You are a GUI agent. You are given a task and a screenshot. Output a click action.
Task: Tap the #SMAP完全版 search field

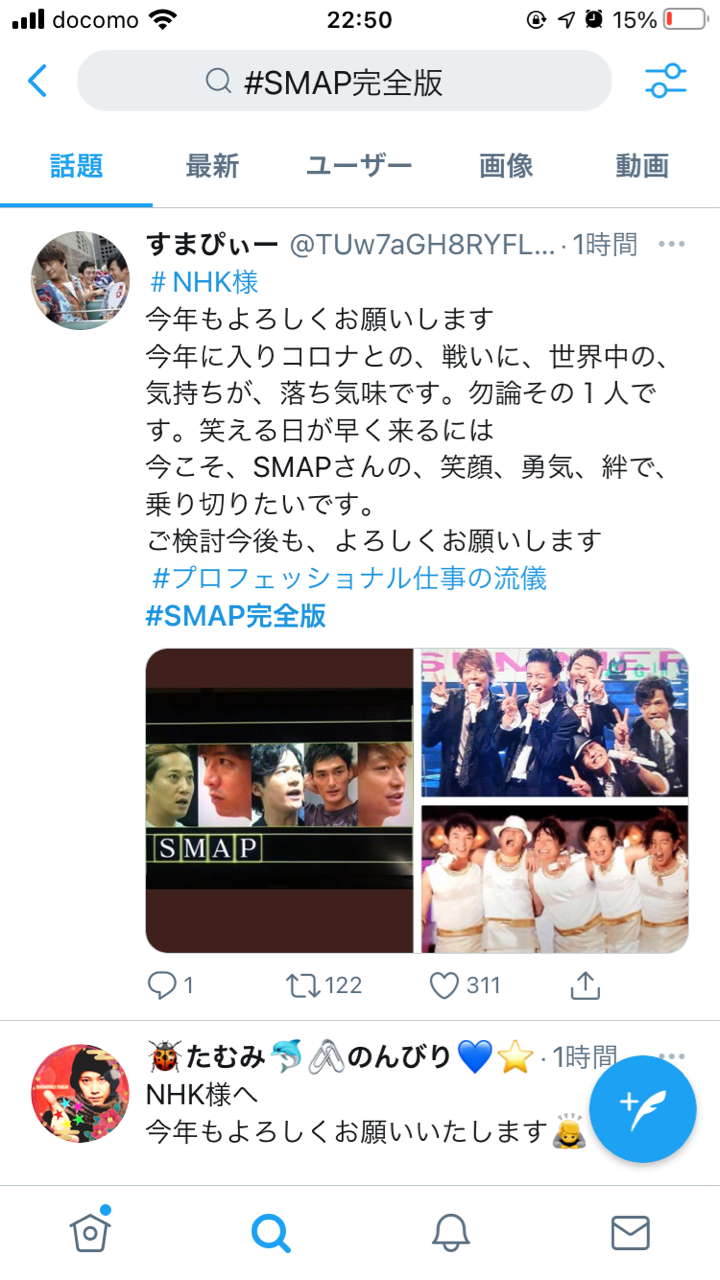(344, 81)
